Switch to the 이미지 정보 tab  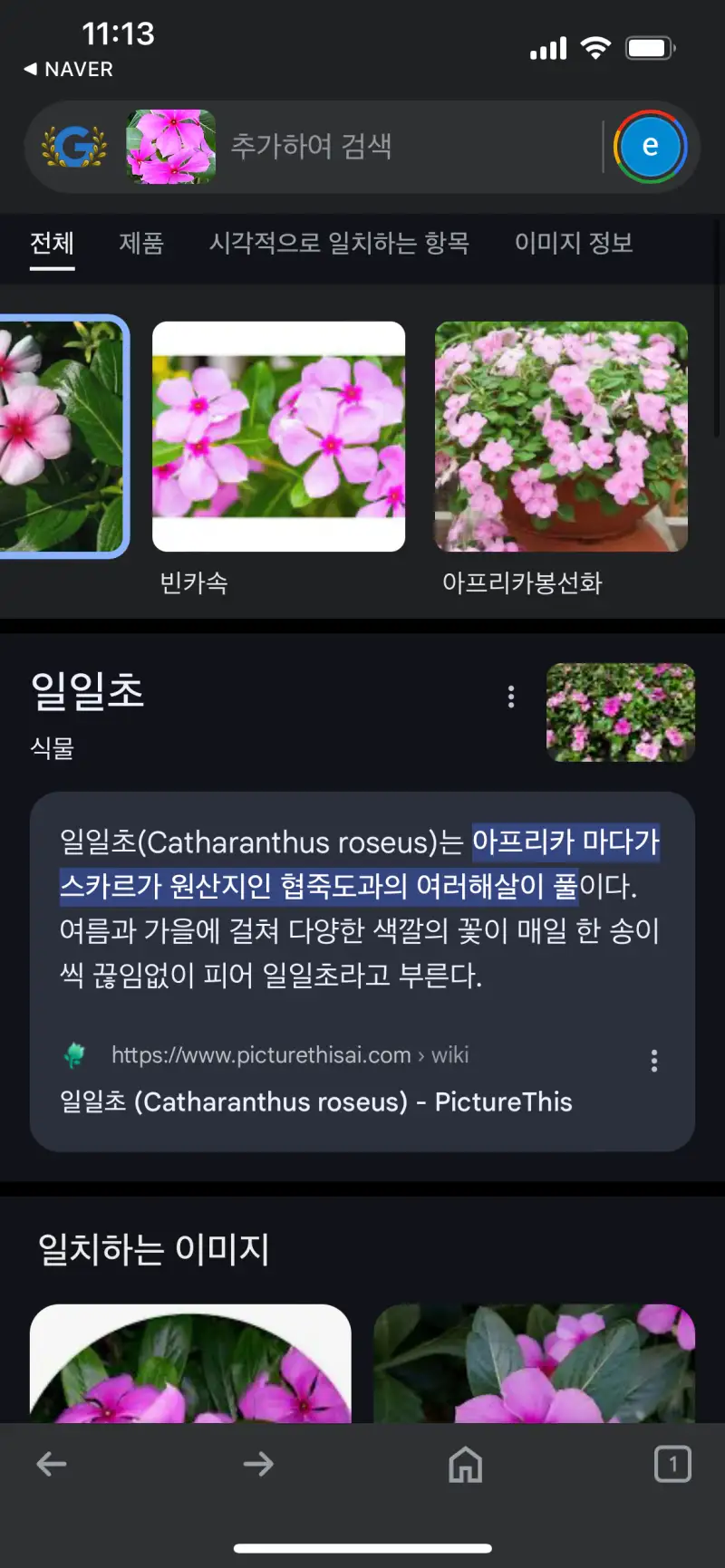(573, 243)
